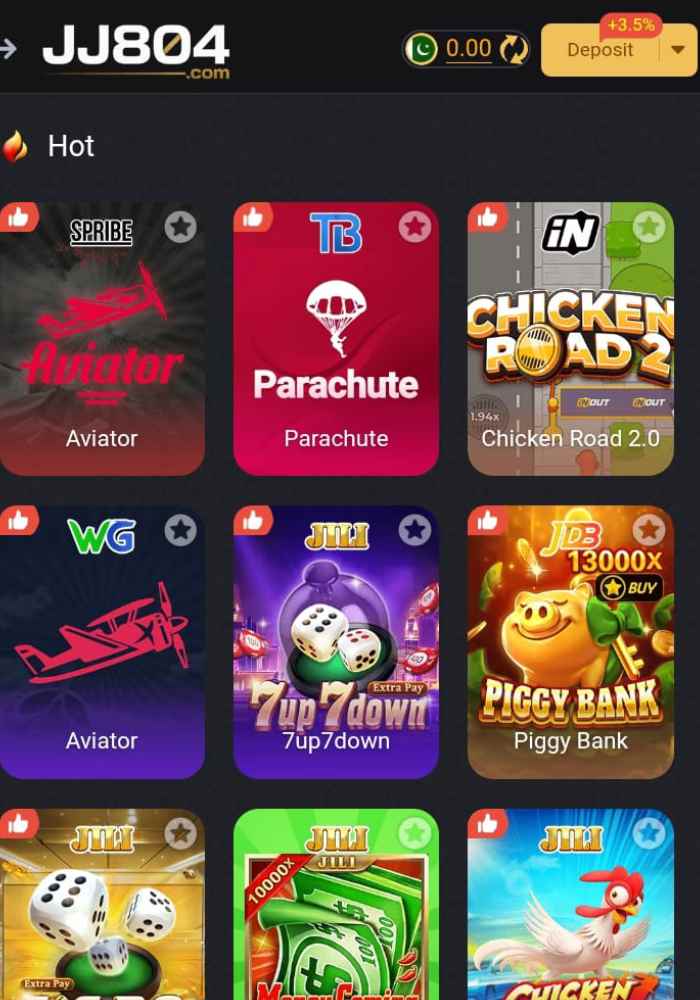Screen dimensions: 700x1000
Task: Star the WG Aviator game
Action: 180,530
